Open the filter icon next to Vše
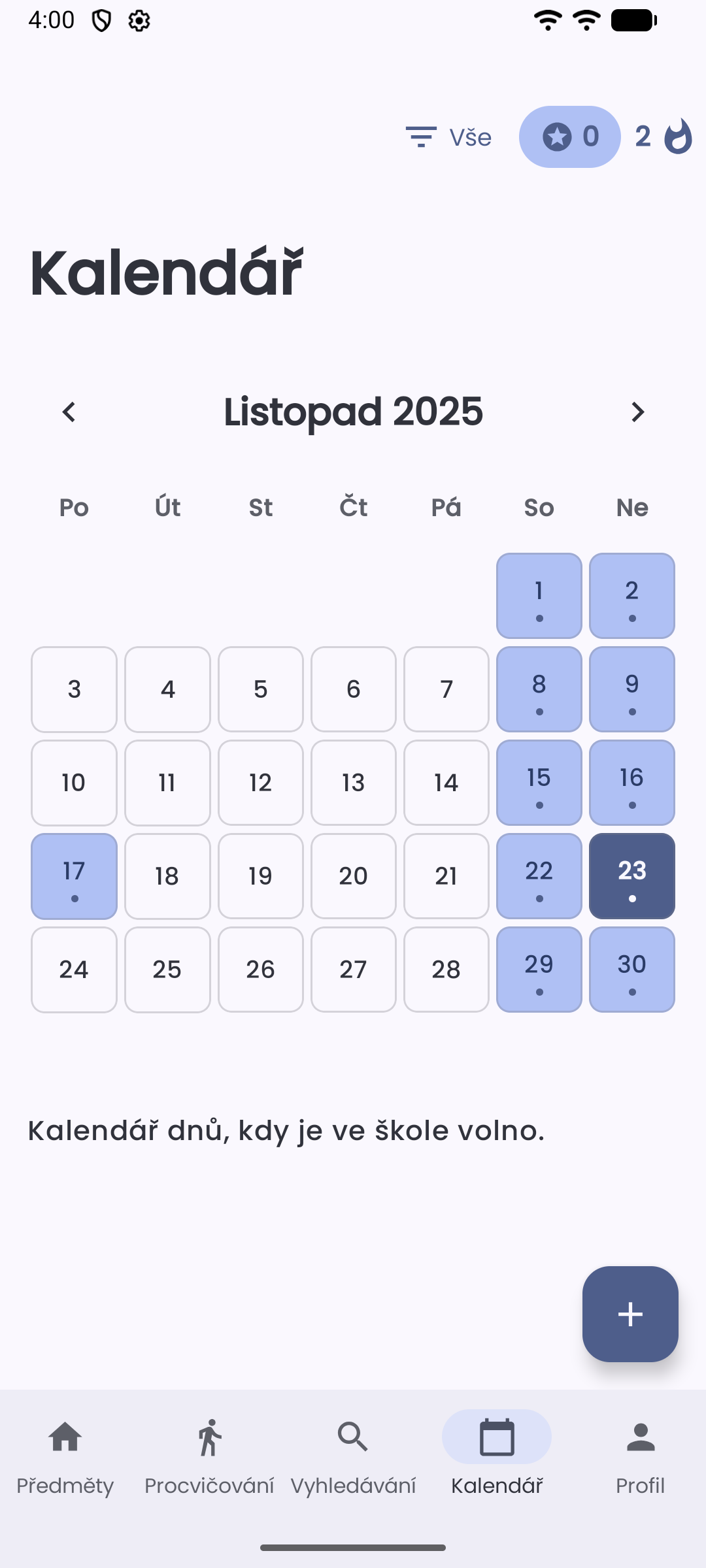 (421, 137)
